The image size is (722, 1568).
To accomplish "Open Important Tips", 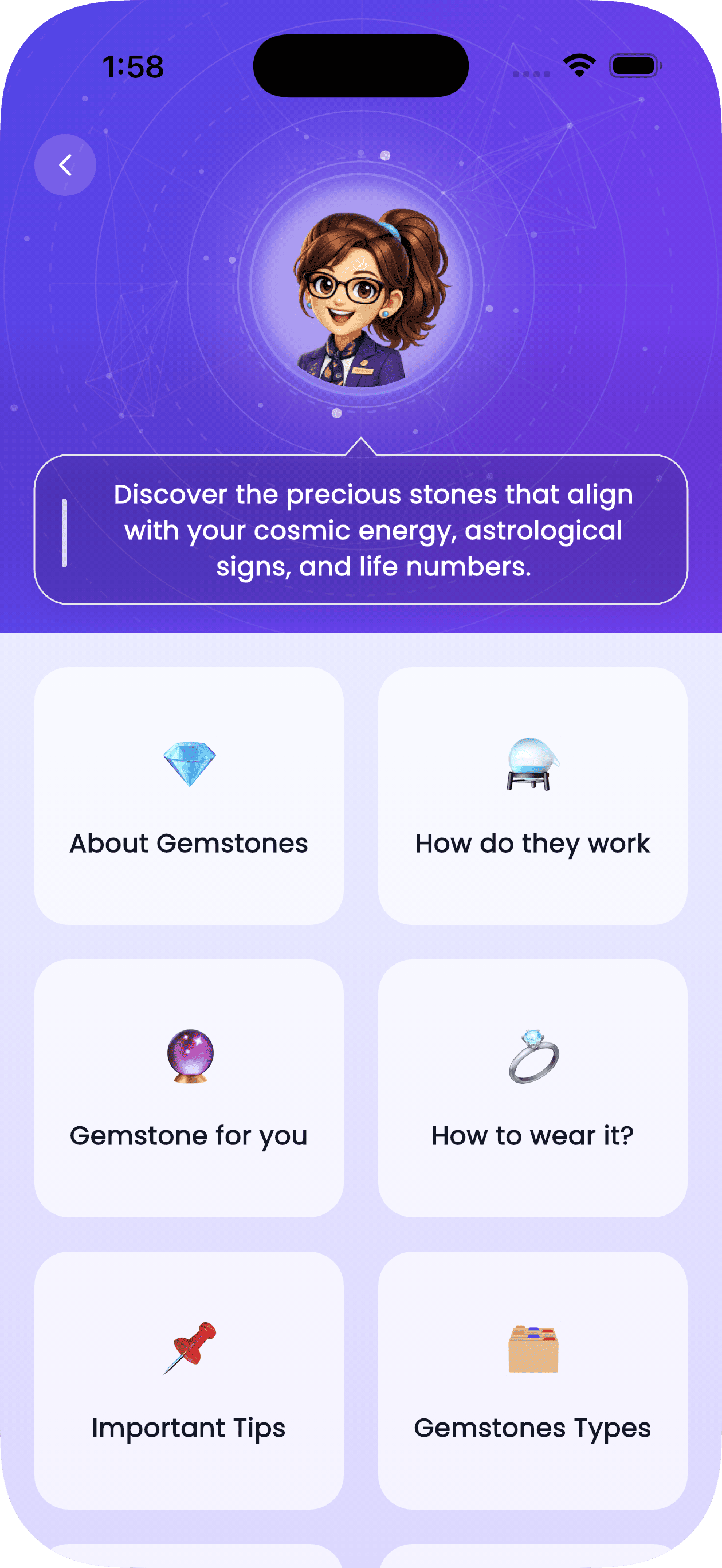I will click(x=189, y=1382).
